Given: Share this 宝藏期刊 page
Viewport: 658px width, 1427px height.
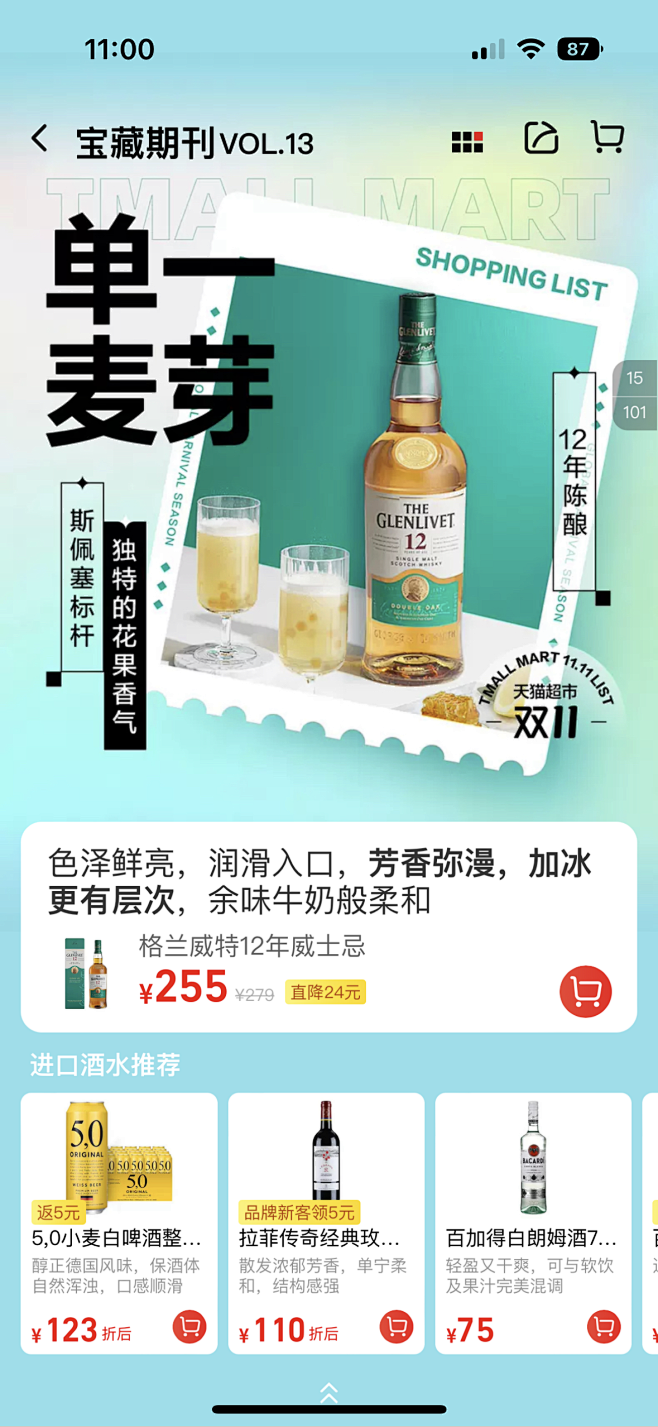Looking at the screenshot, I should tap(541, 138).
